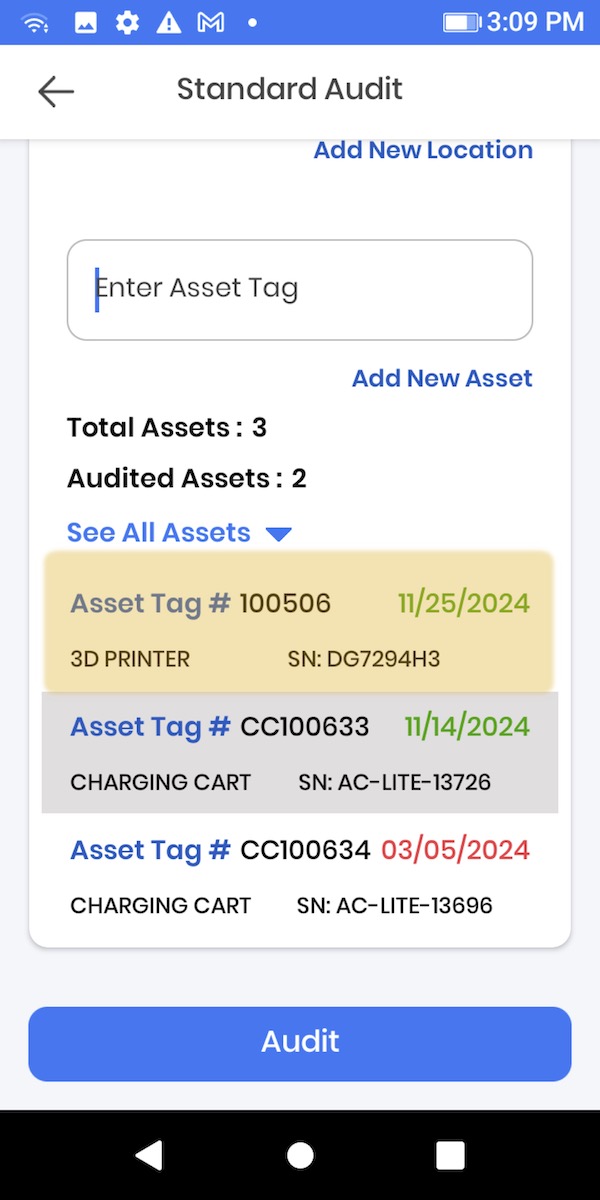
Task: Tap the blue Audit button
Action: pos(299,1043)
